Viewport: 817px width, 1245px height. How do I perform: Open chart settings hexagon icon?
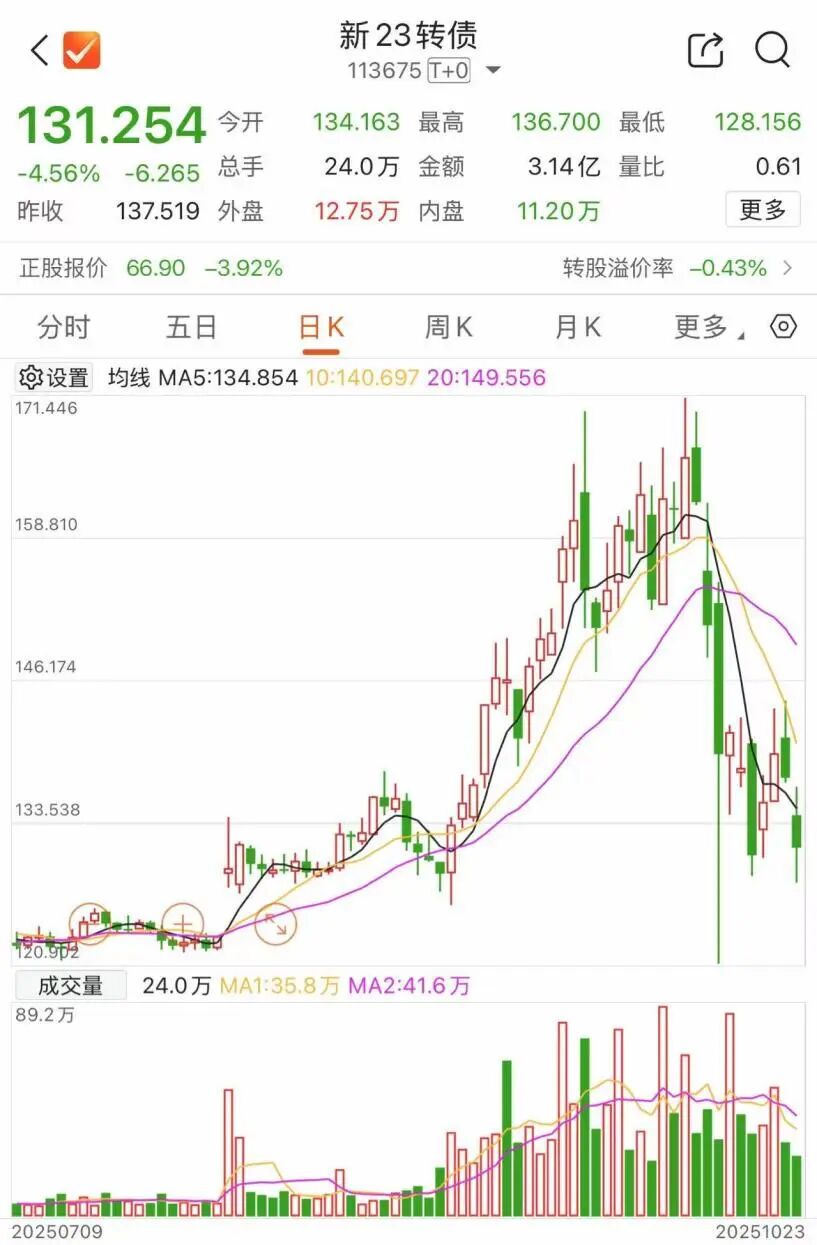(x=783, y=327)
